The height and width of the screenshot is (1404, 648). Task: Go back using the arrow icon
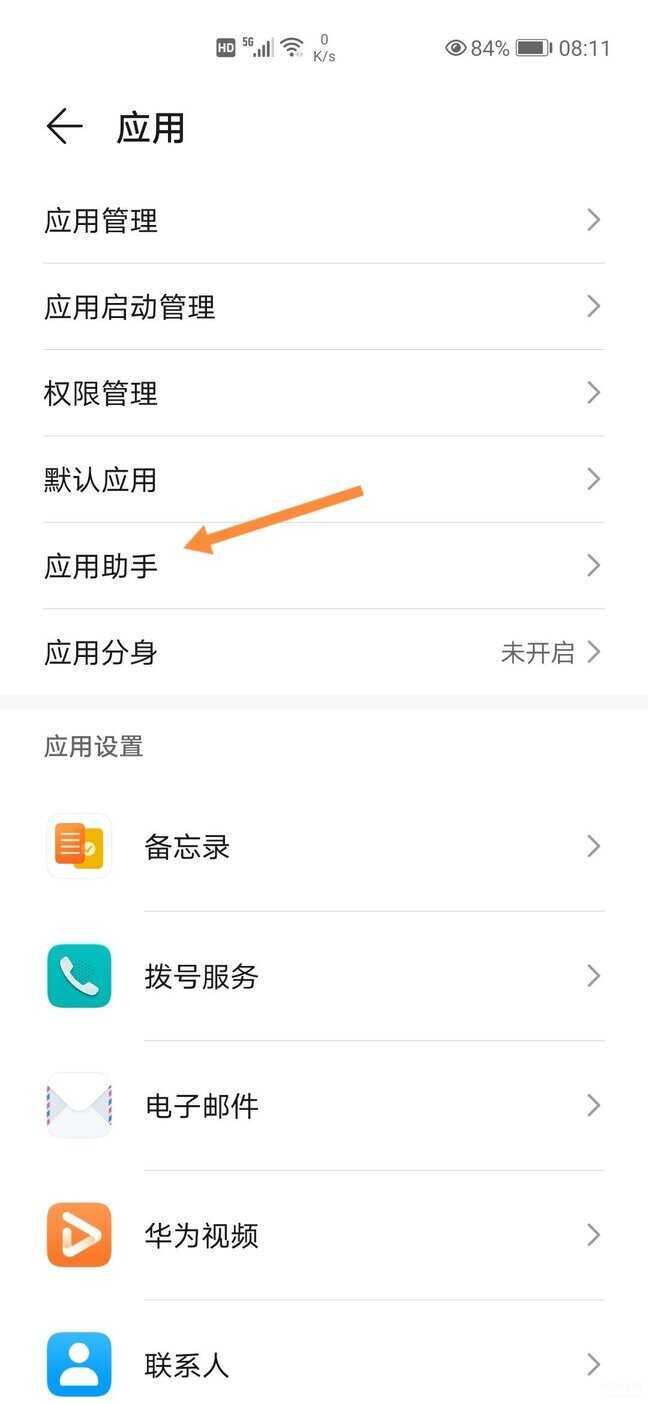(x=64, y=127)
